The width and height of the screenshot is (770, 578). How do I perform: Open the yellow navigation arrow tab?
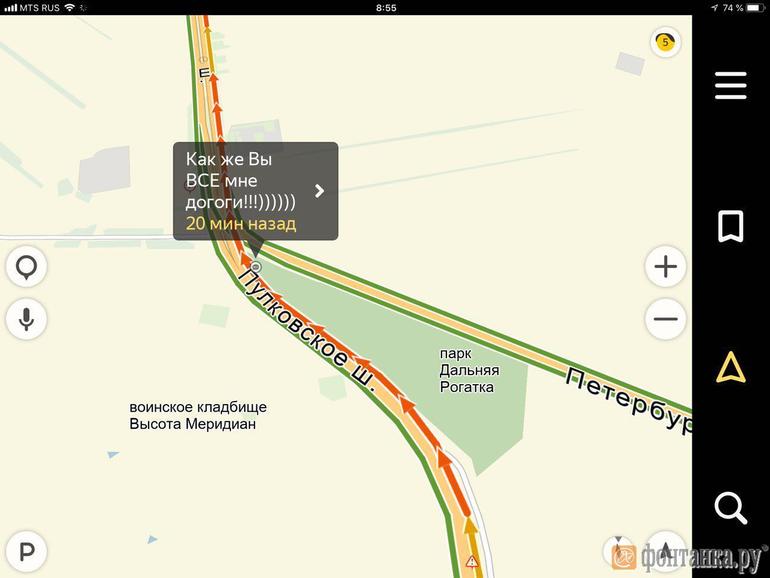tap(731, 368)
